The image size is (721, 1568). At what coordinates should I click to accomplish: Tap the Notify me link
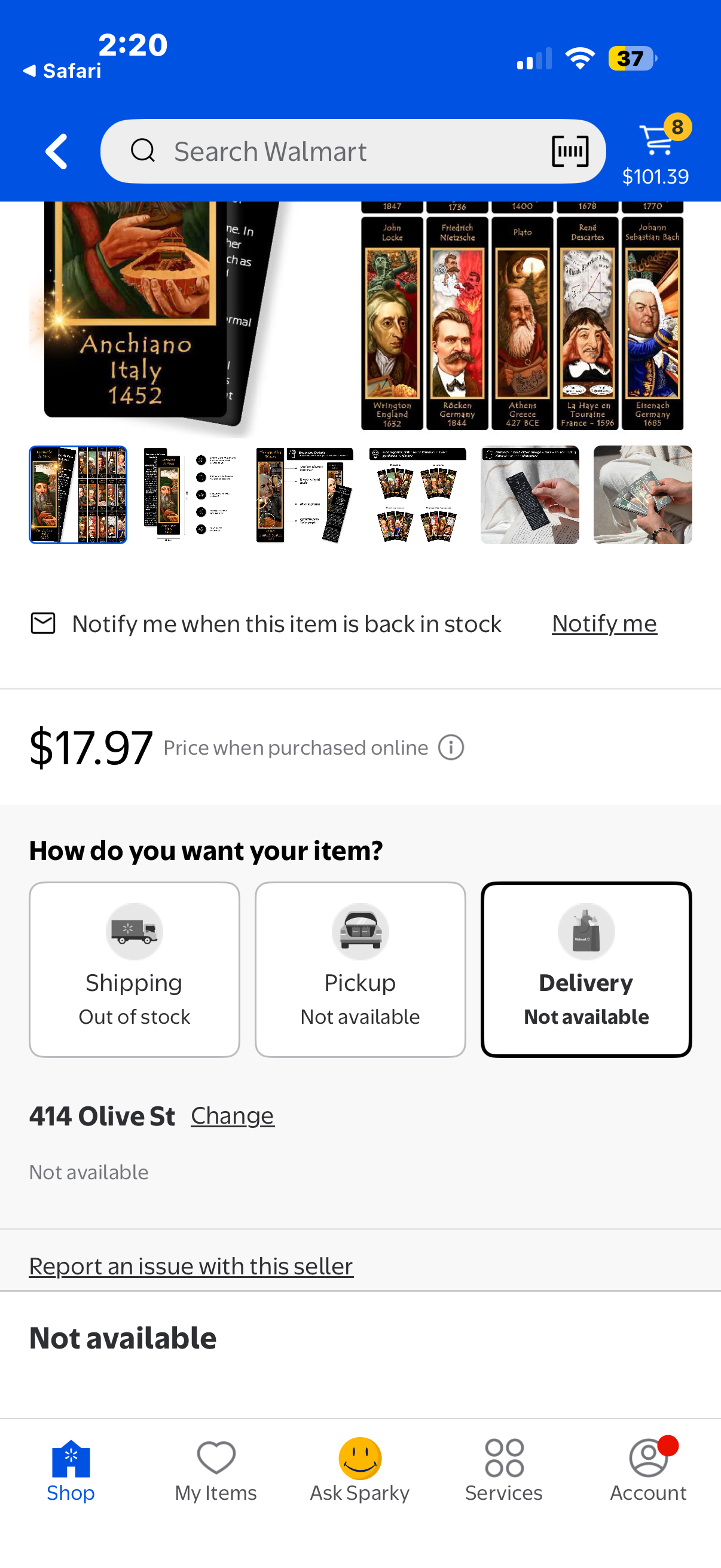[604, 623]
